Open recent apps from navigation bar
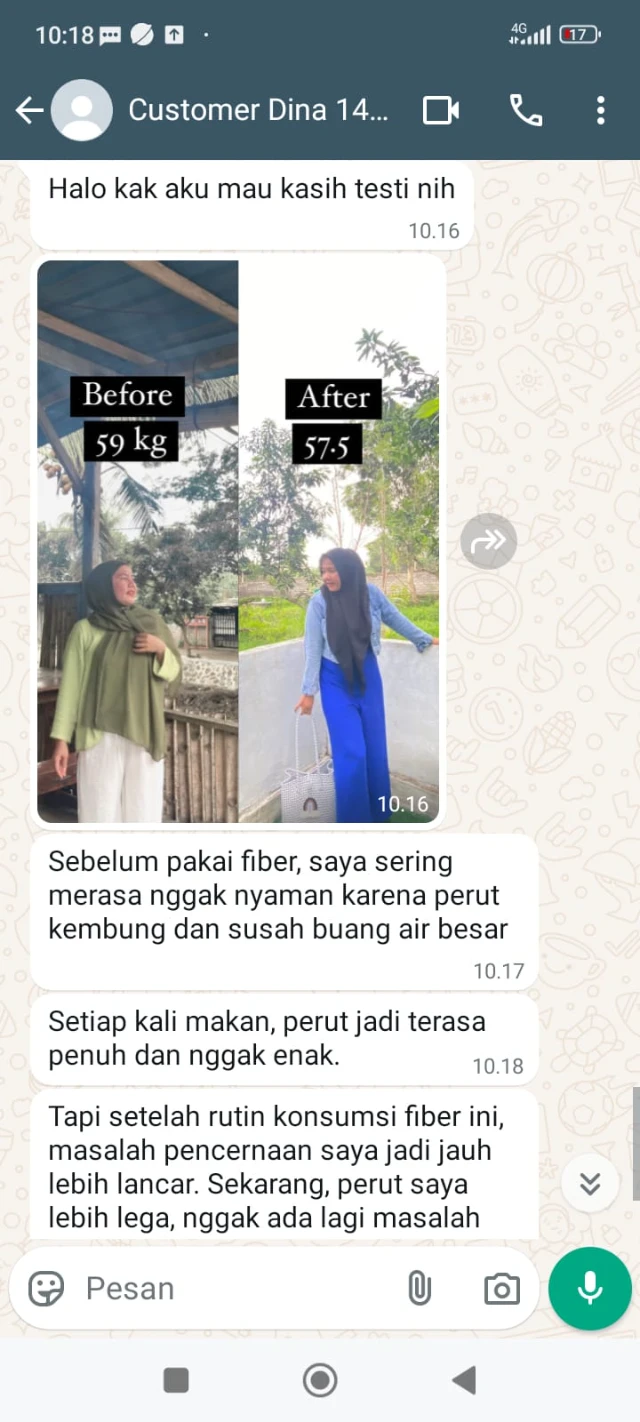 point(176,1381)
